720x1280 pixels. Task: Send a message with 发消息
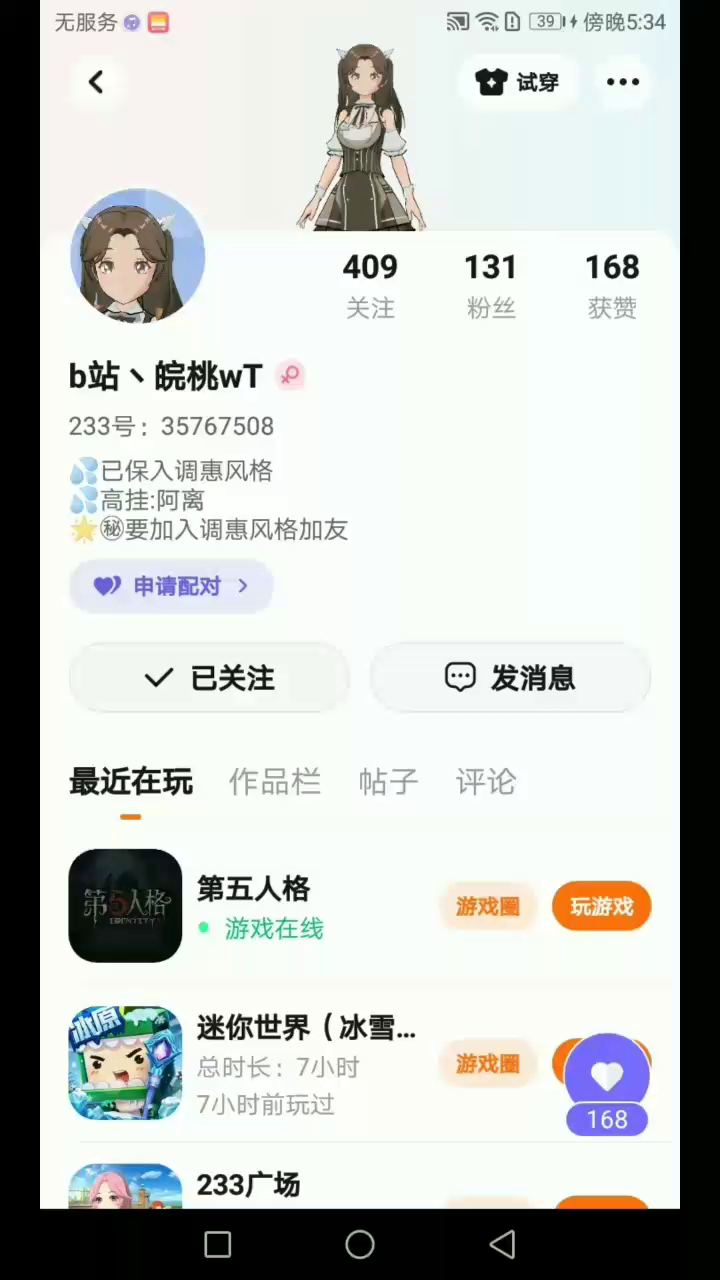pyautogui.click(x=510, y=678)
